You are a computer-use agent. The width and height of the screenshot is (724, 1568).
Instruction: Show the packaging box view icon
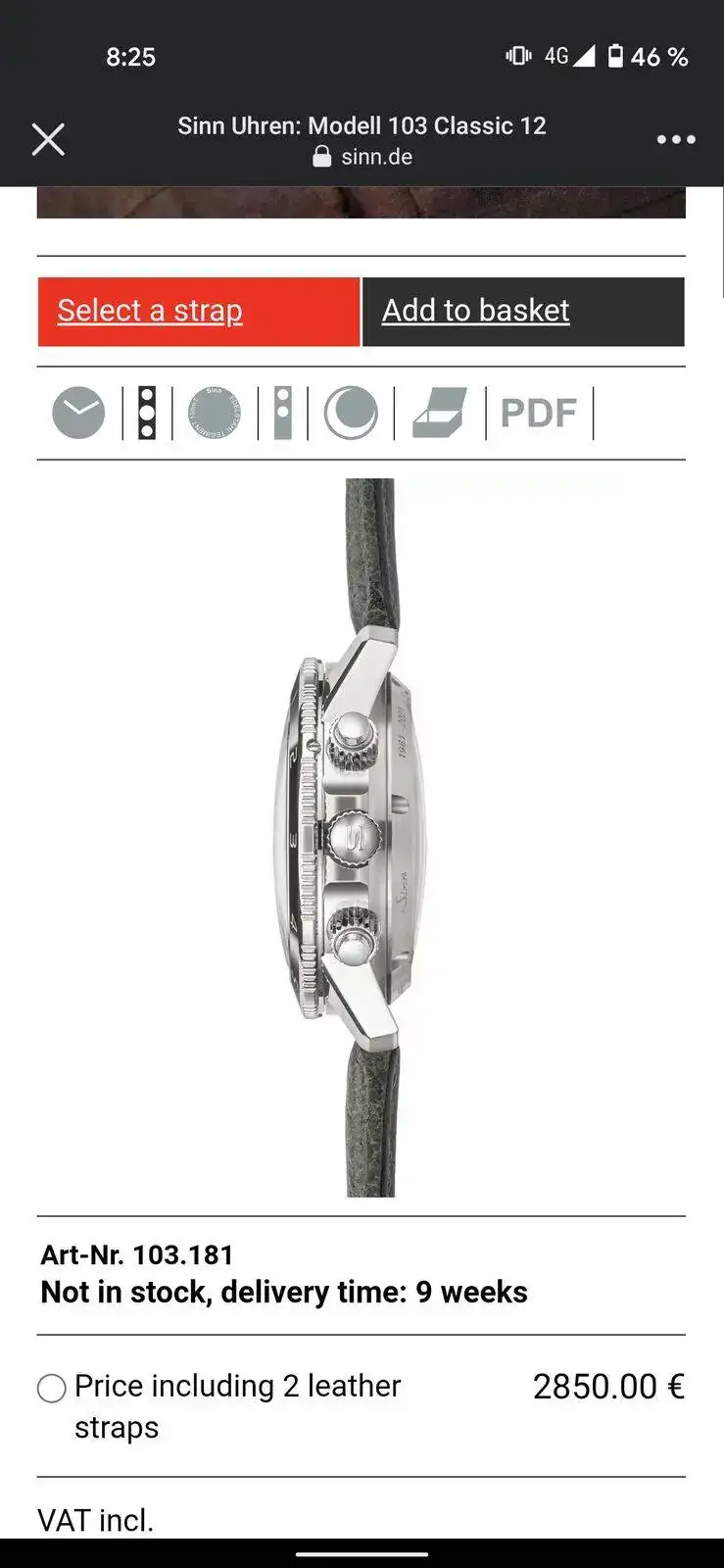439,413
